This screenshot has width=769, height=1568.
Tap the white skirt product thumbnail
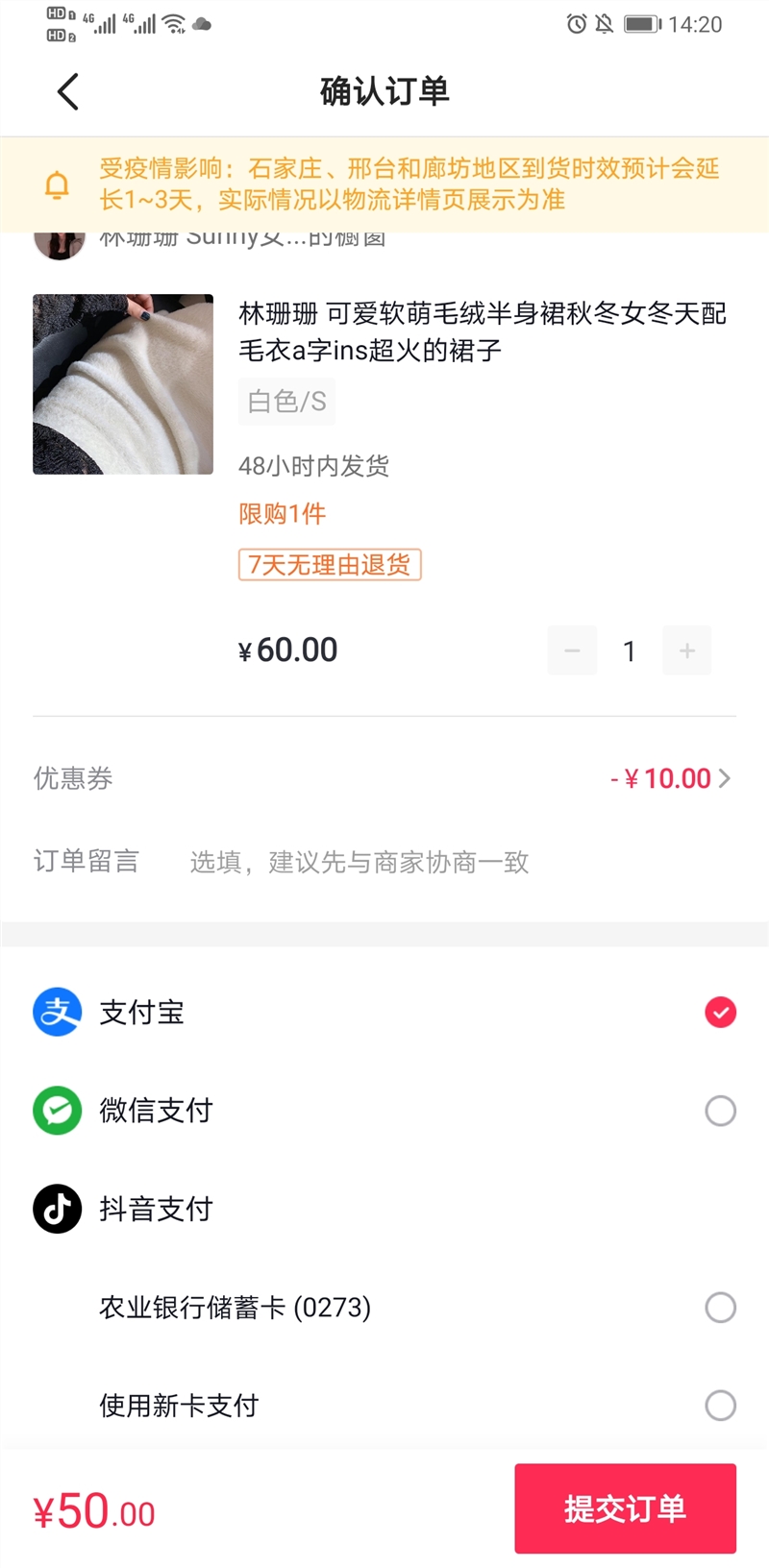click(122, 383)
